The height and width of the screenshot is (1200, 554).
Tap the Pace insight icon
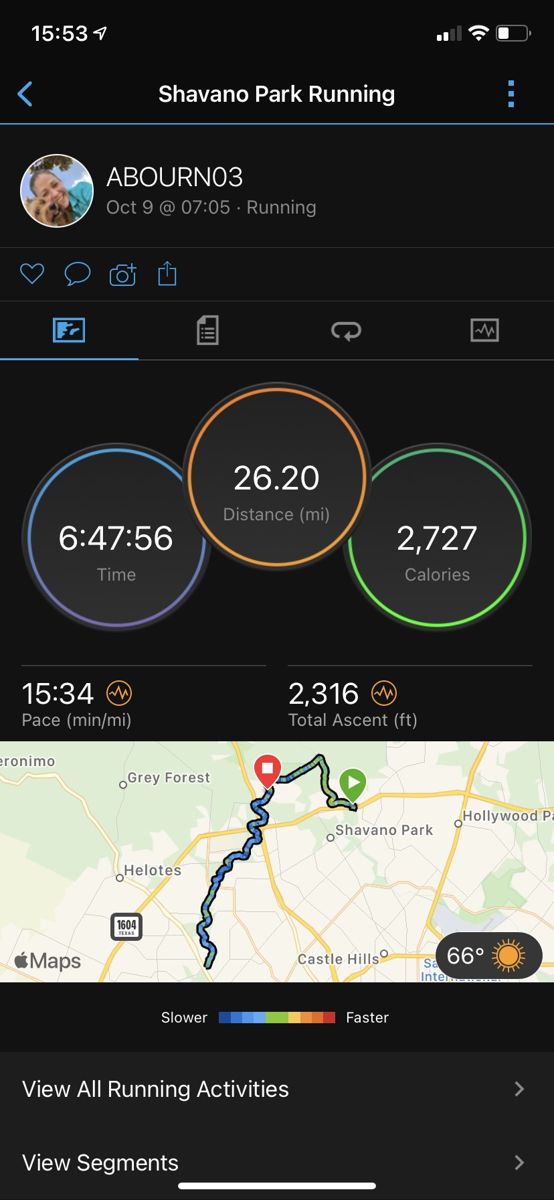119,693
